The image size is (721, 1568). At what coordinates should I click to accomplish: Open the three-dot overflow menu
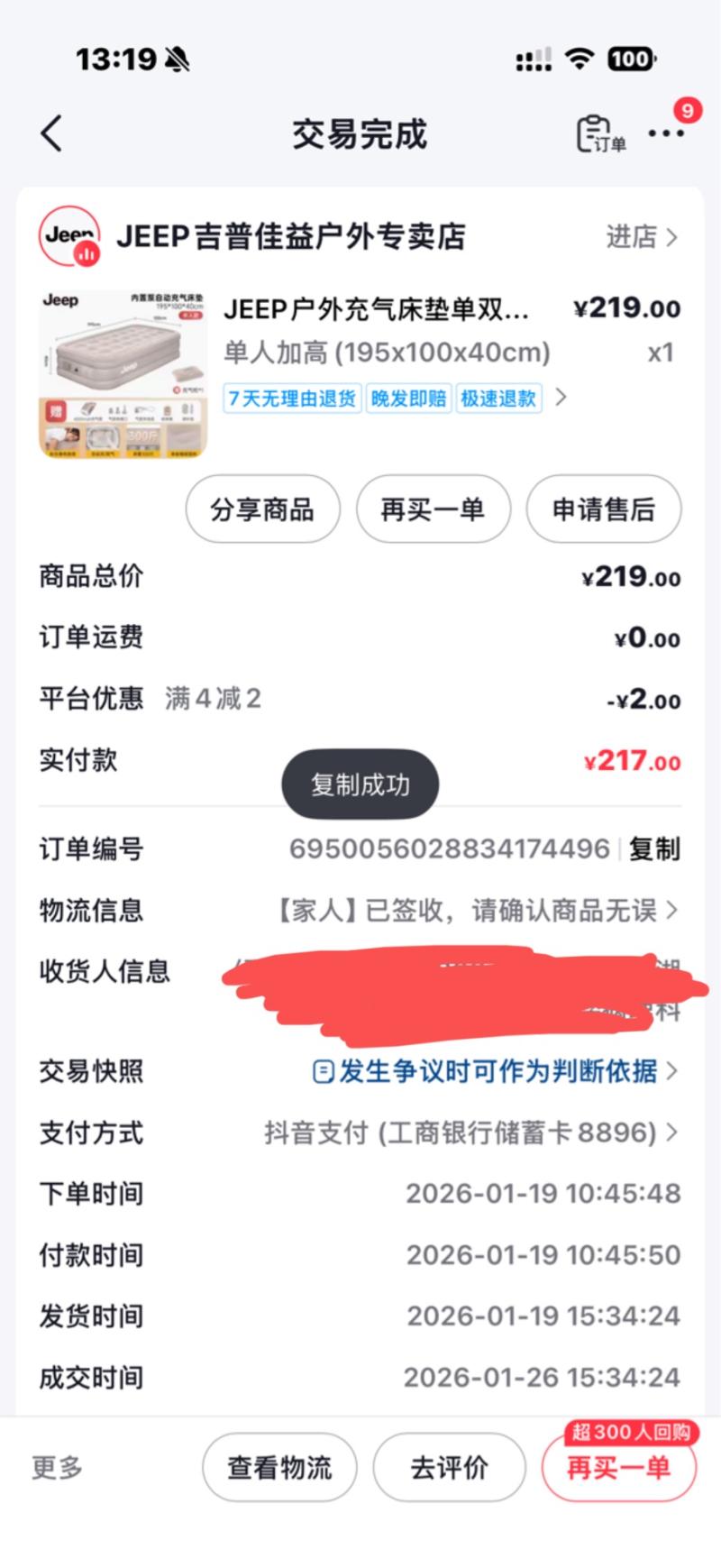(x=666, y=134)
